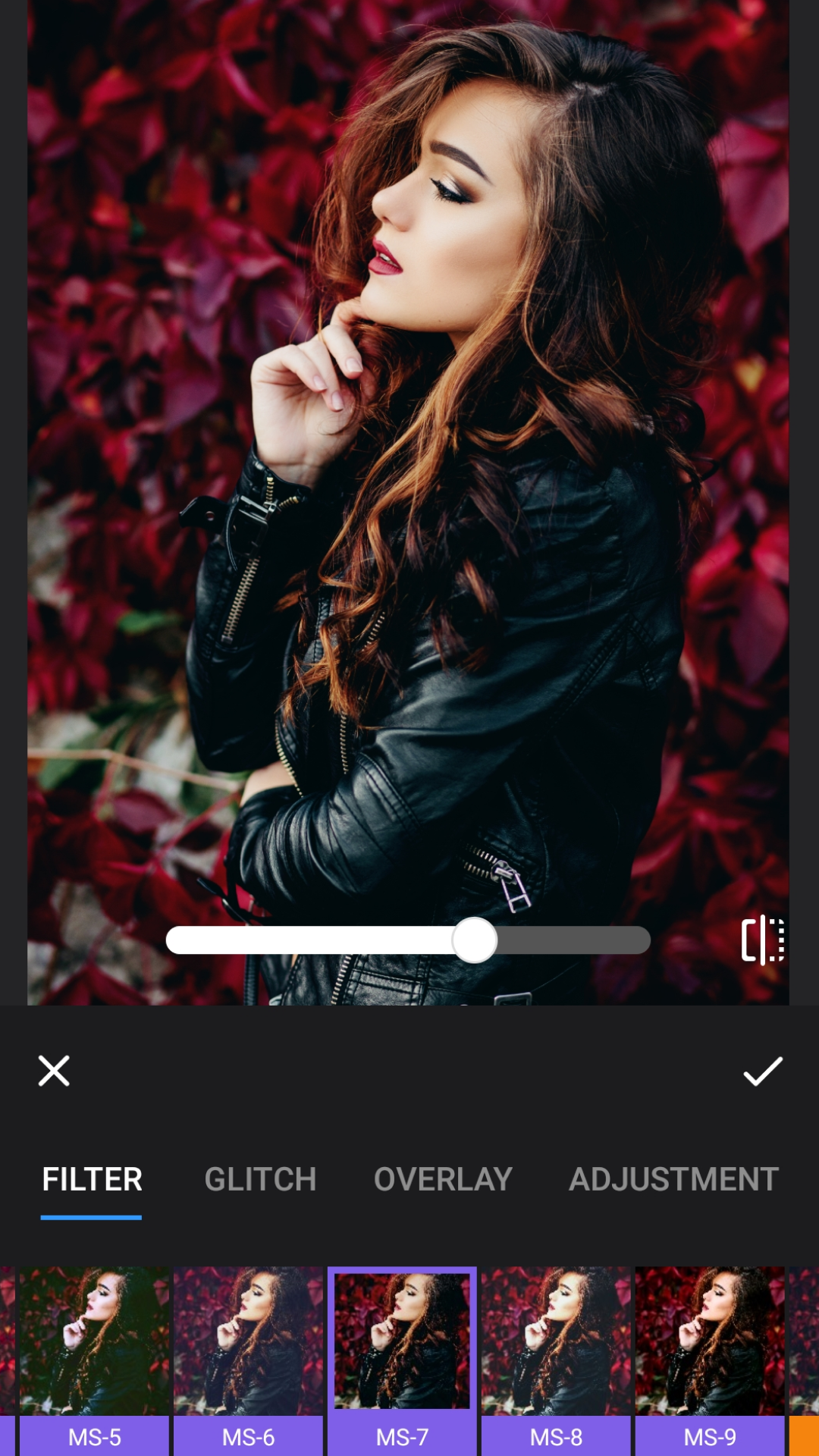Switch to the GLITCH tab
The width and height of the screenshot is (819, 1456).
260,1179
